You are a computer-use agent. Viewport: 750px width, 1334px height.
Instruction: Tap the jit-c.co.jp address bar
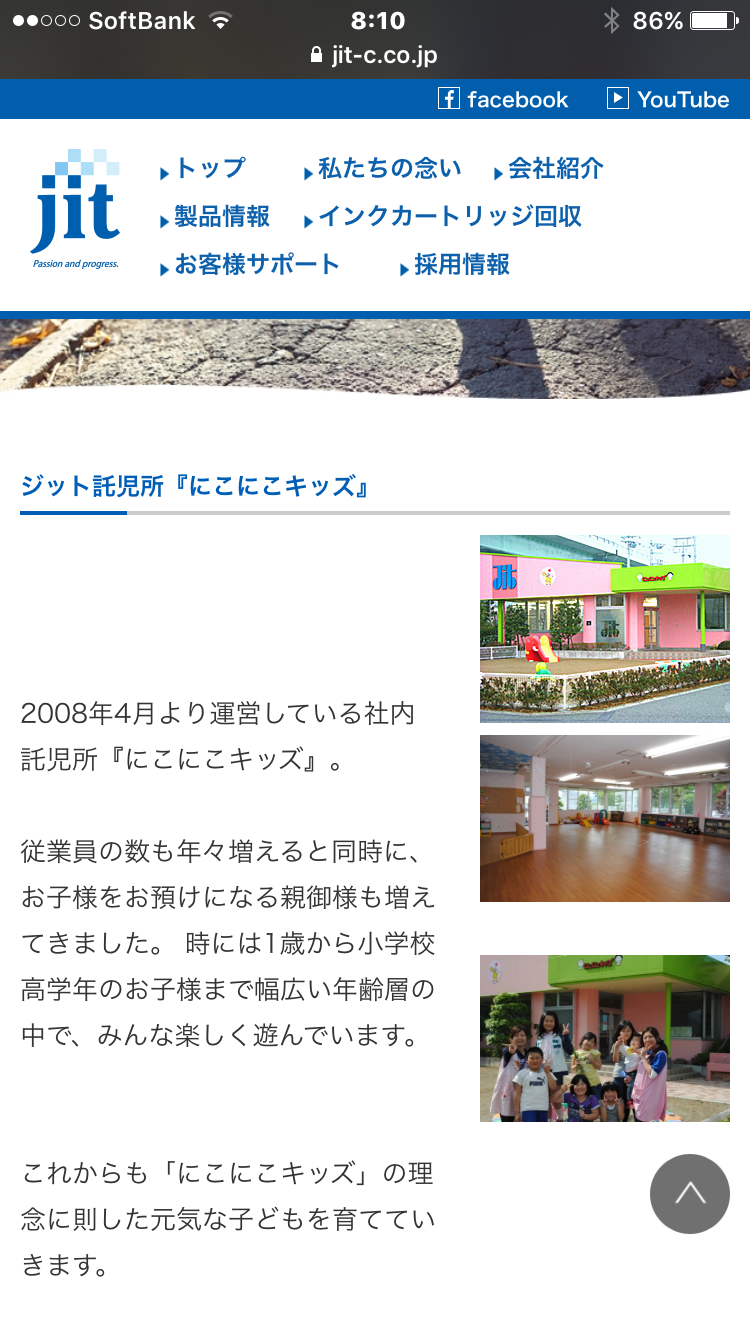point(375,55)
